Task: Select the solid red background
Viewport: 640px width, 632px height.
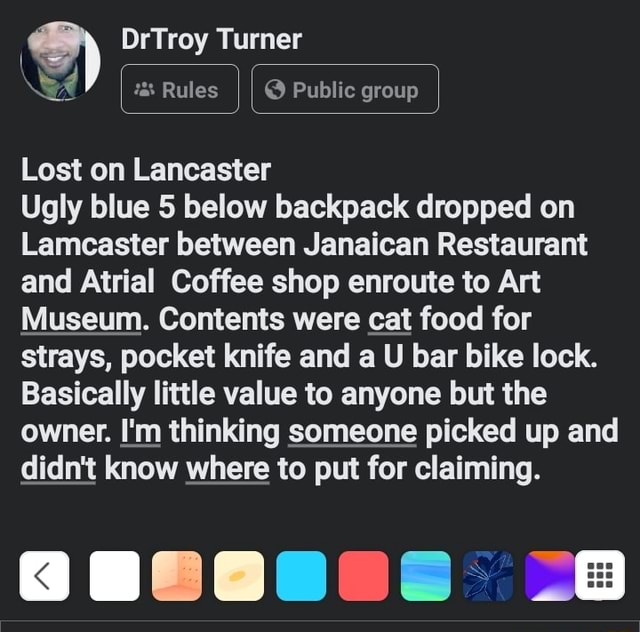Action: (363, 576)
